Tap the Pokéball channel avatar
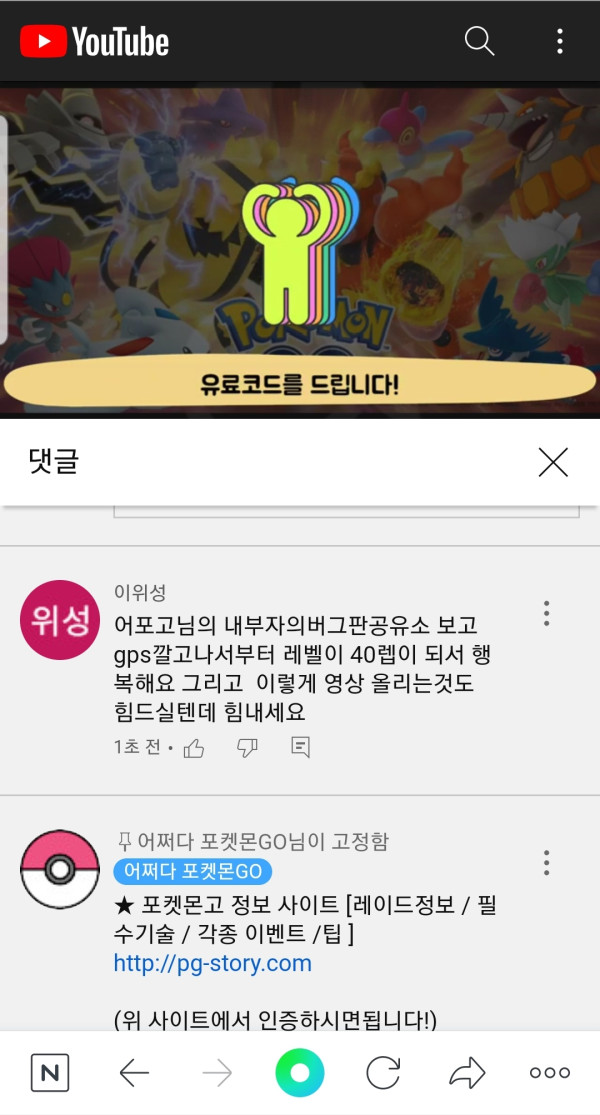Image resolution: width=600 pixels, height=1115 pixels. (x=60, y=868)
